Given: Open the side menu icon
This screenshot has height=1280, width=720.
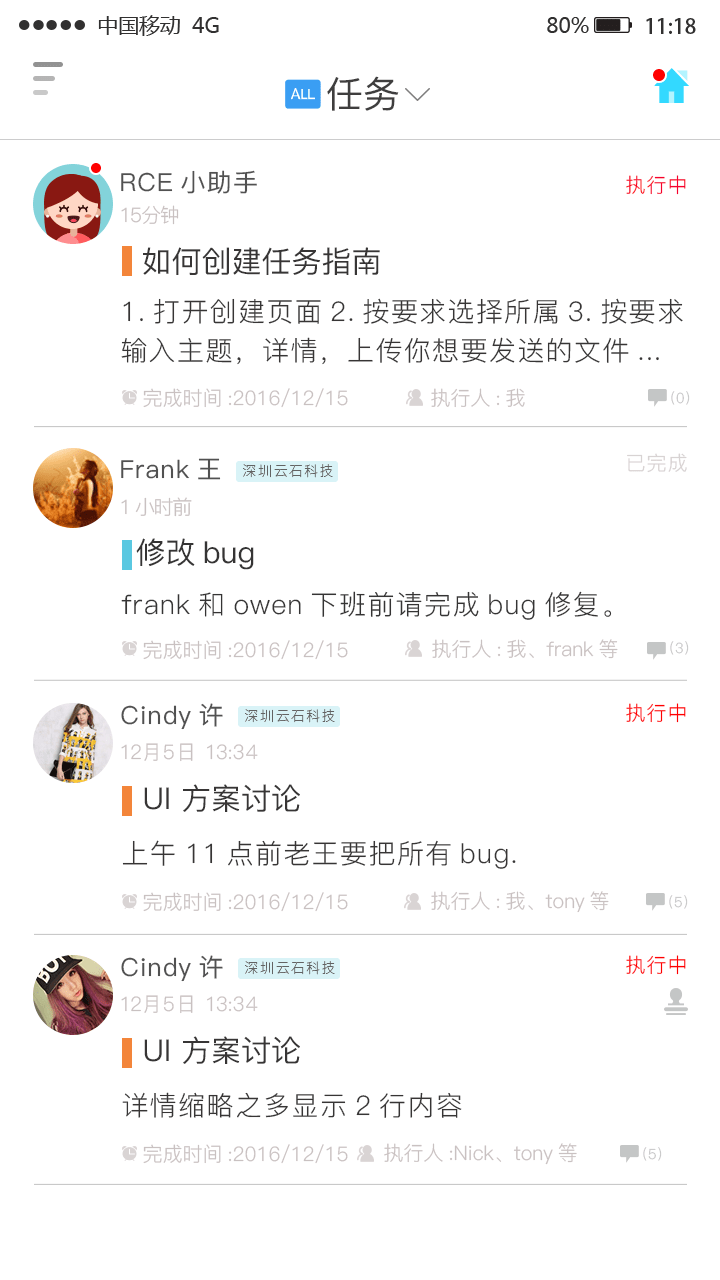Looking at the screenshot, I should 47,79.
